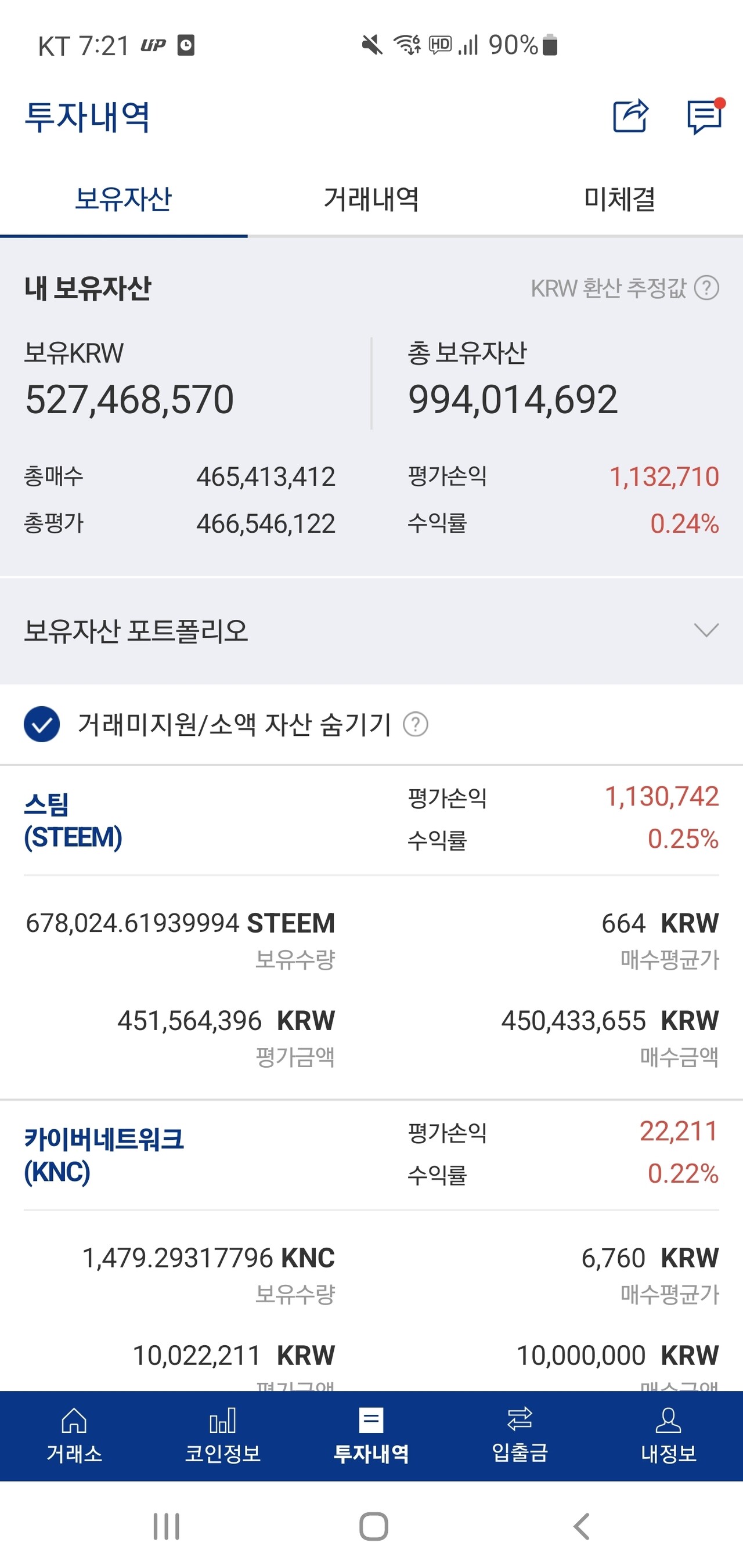
Task: Tap the help icon beside 소액 자산 숨기기
Action: [x=417, y=725]
